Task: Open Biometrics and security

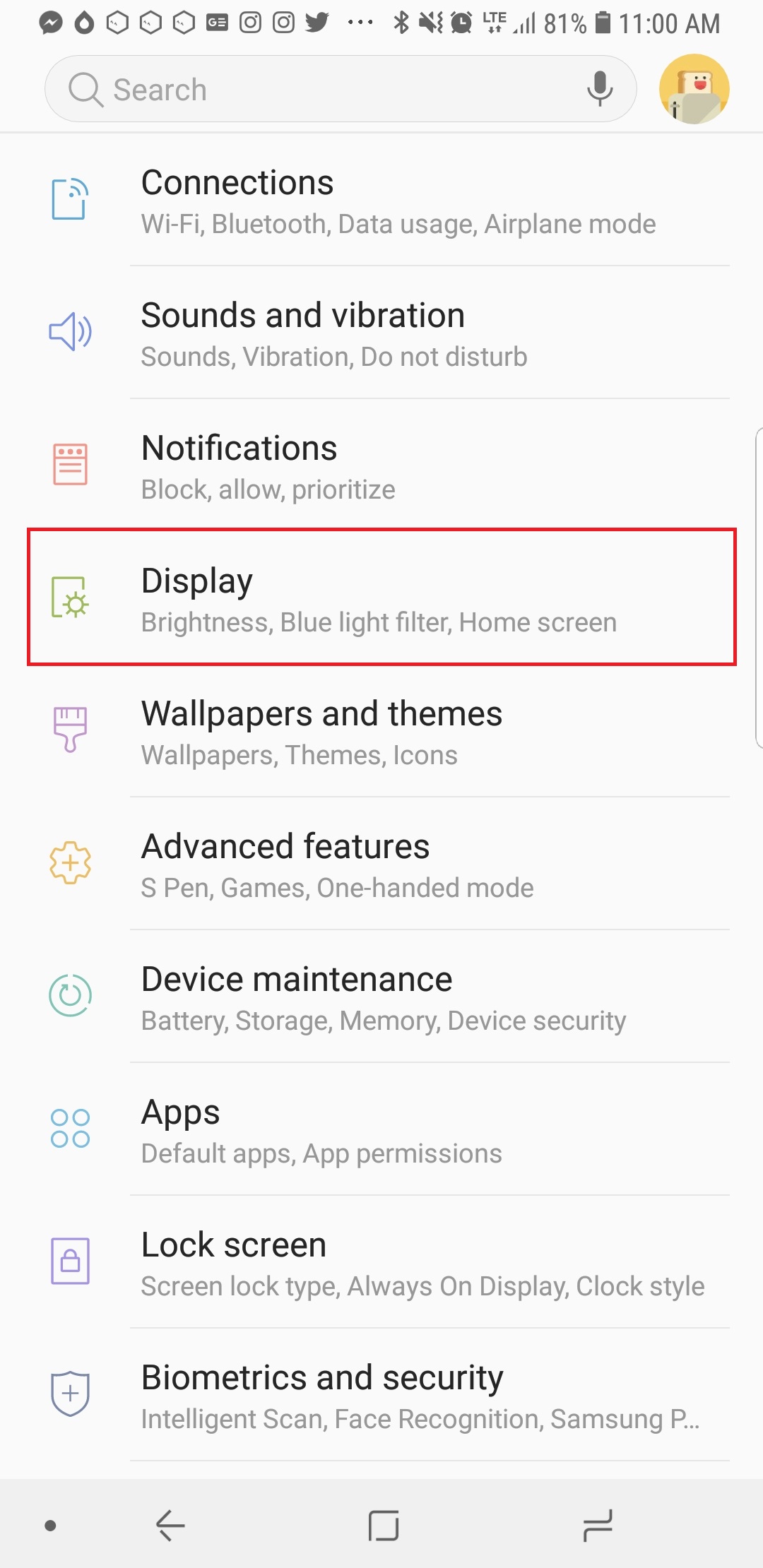Action: point(381,1396)
